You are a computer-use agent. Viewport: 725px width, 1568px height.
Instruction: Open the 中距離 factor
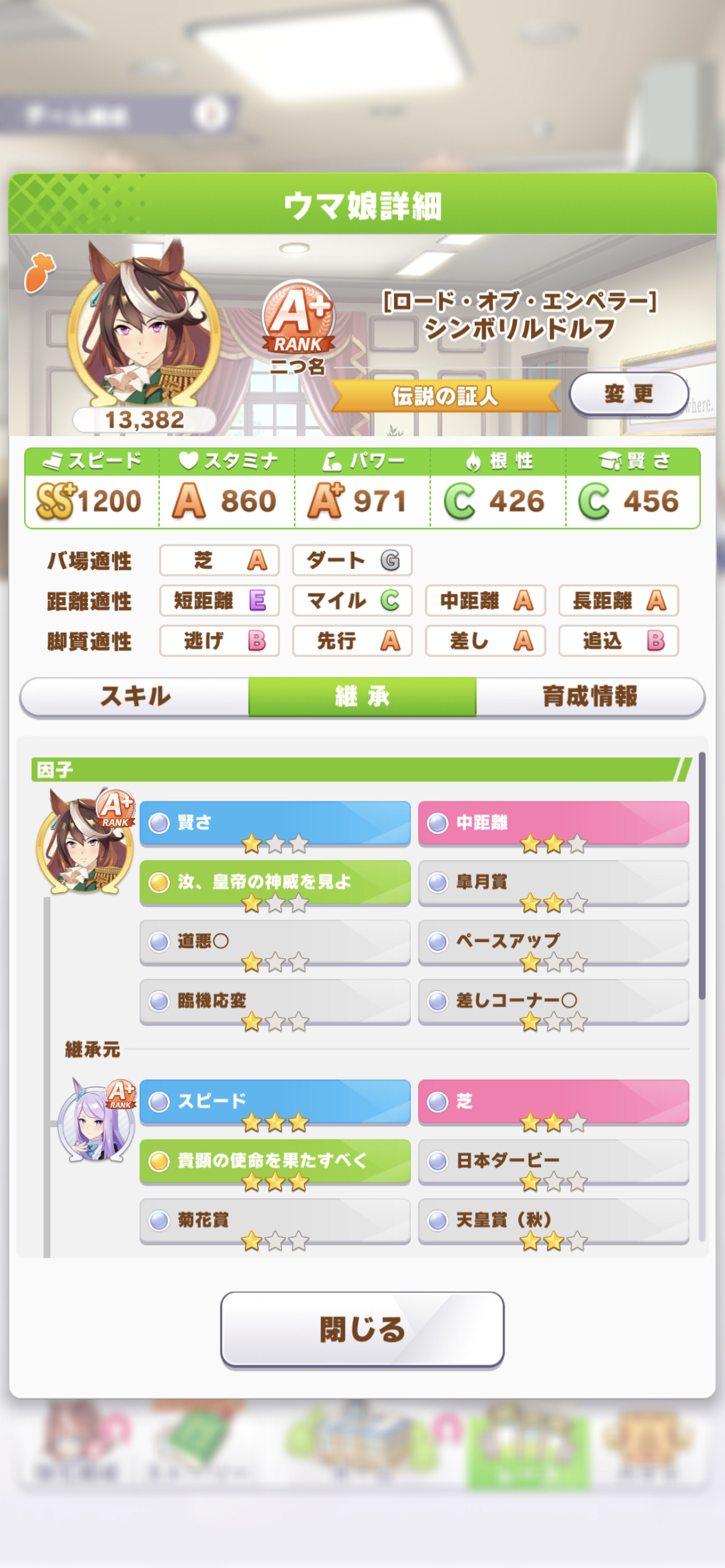click(x=553, y=824)
